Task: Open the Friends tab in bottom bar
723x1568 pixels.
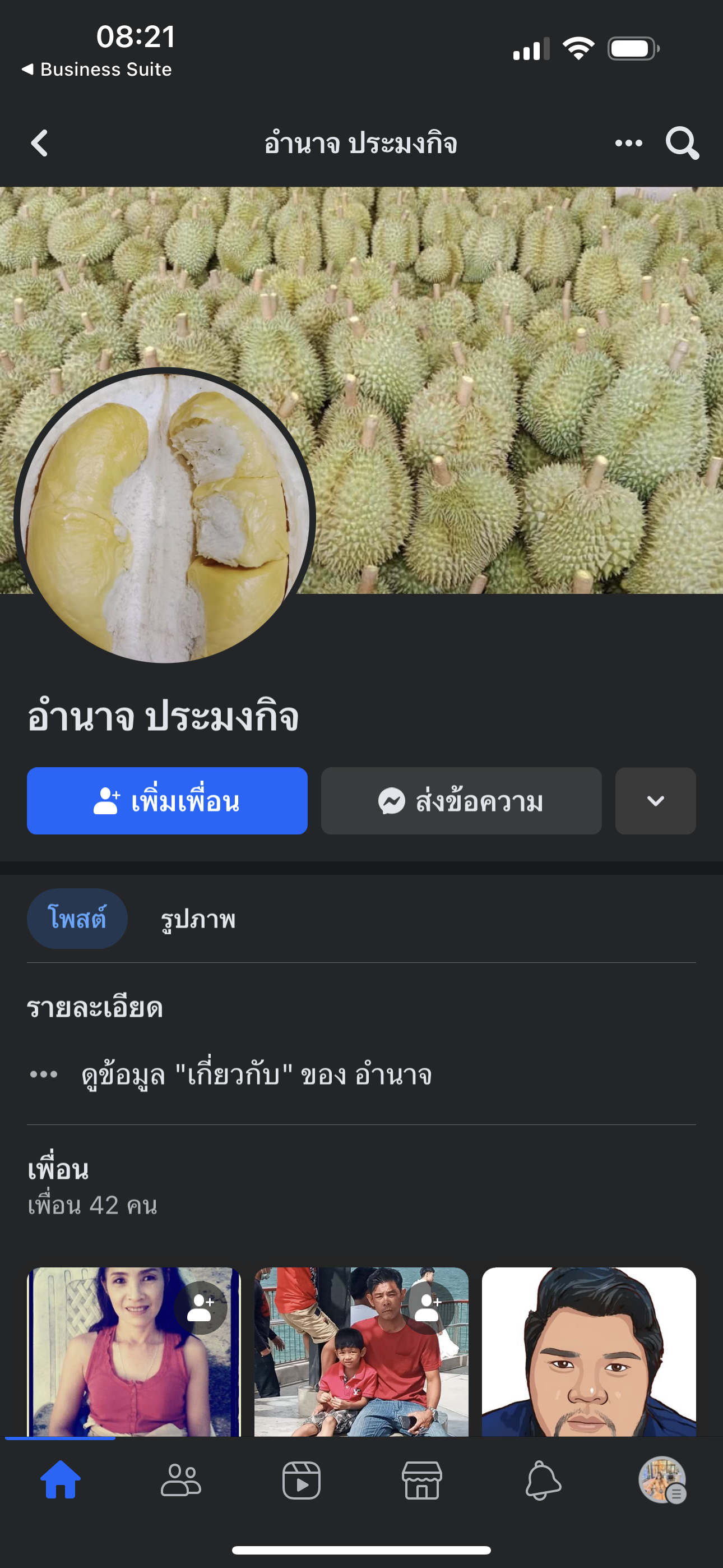Action: point(180,1481)
